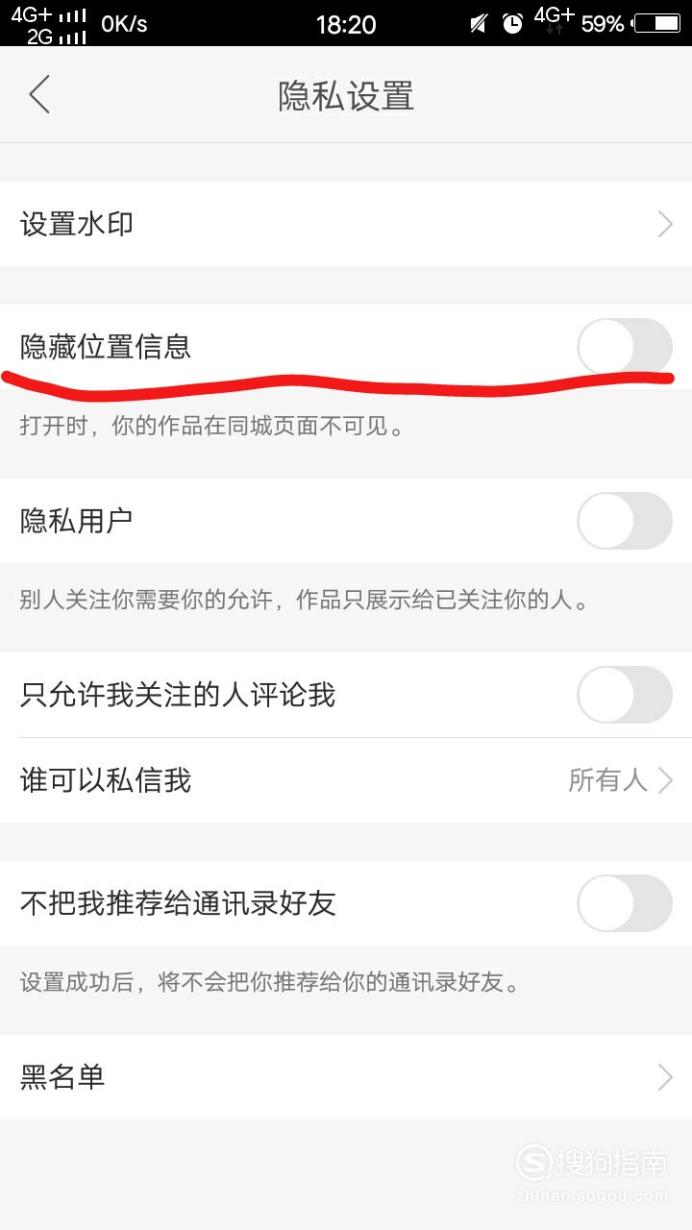Go back from 隐私设置 page

39,95
